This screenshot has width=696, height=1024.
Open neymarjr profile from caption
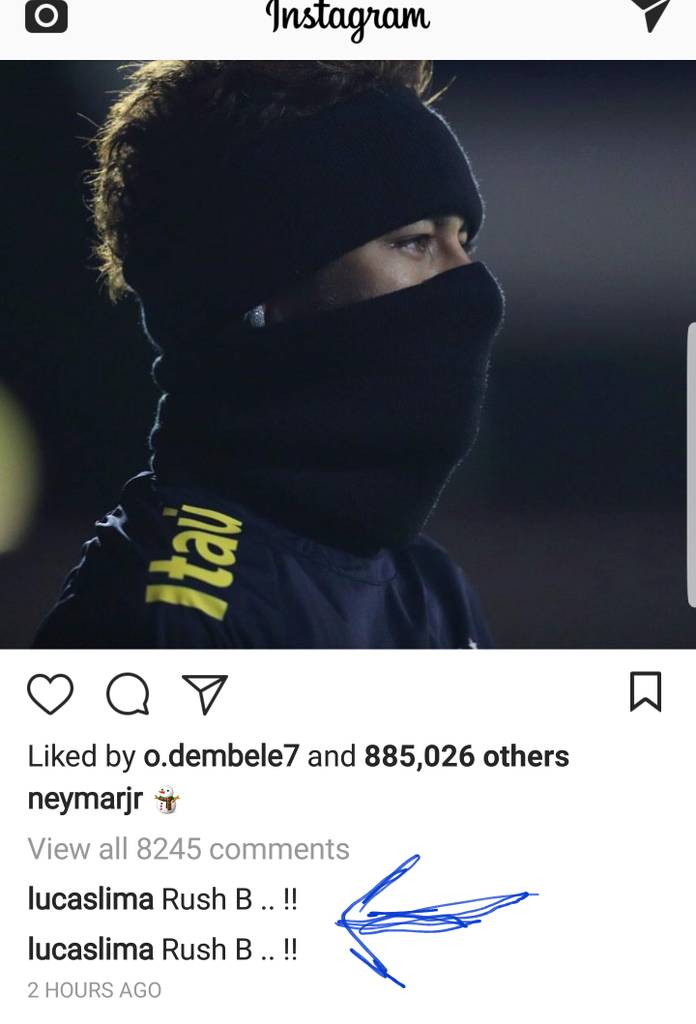coord(86,799)
